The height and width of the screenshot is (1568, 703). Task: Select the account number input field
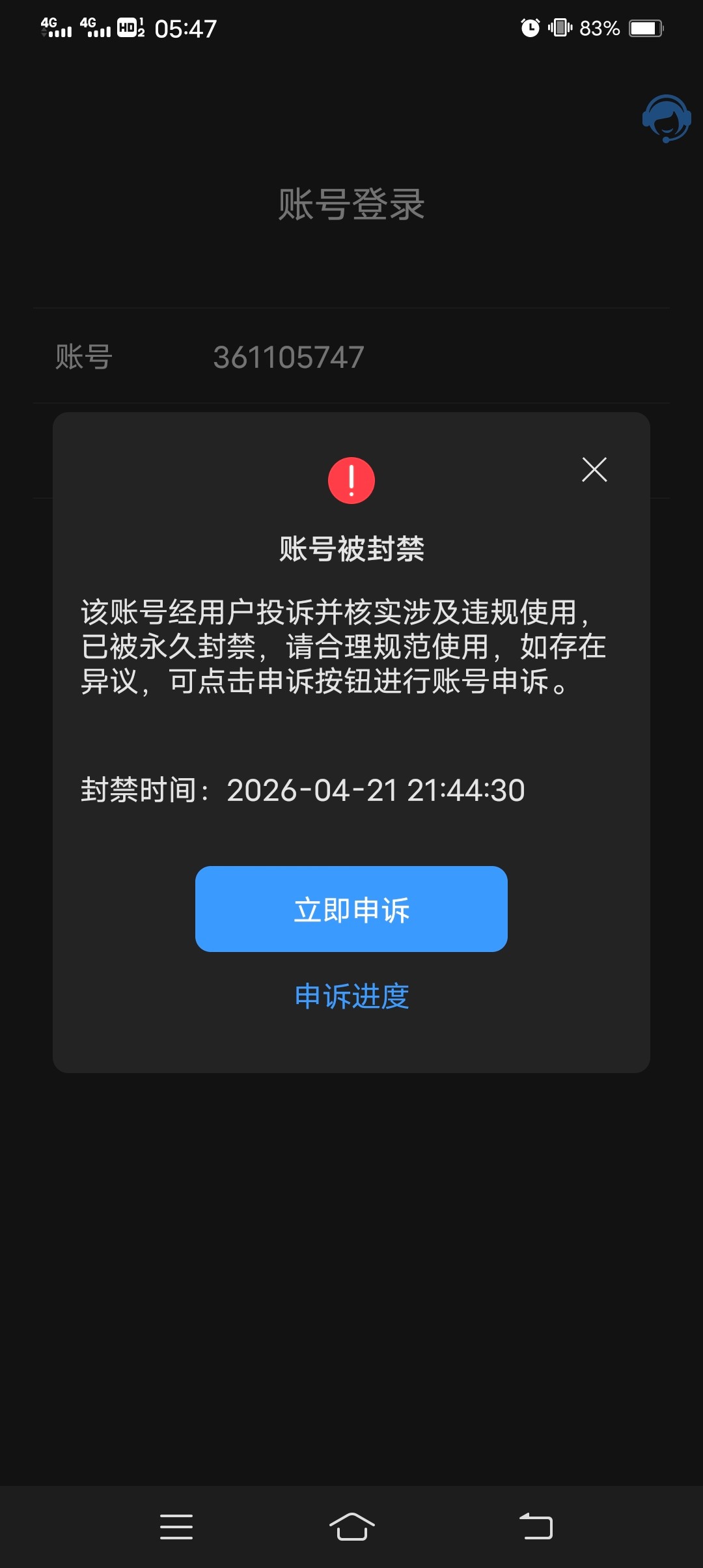(x=290, y=356)
